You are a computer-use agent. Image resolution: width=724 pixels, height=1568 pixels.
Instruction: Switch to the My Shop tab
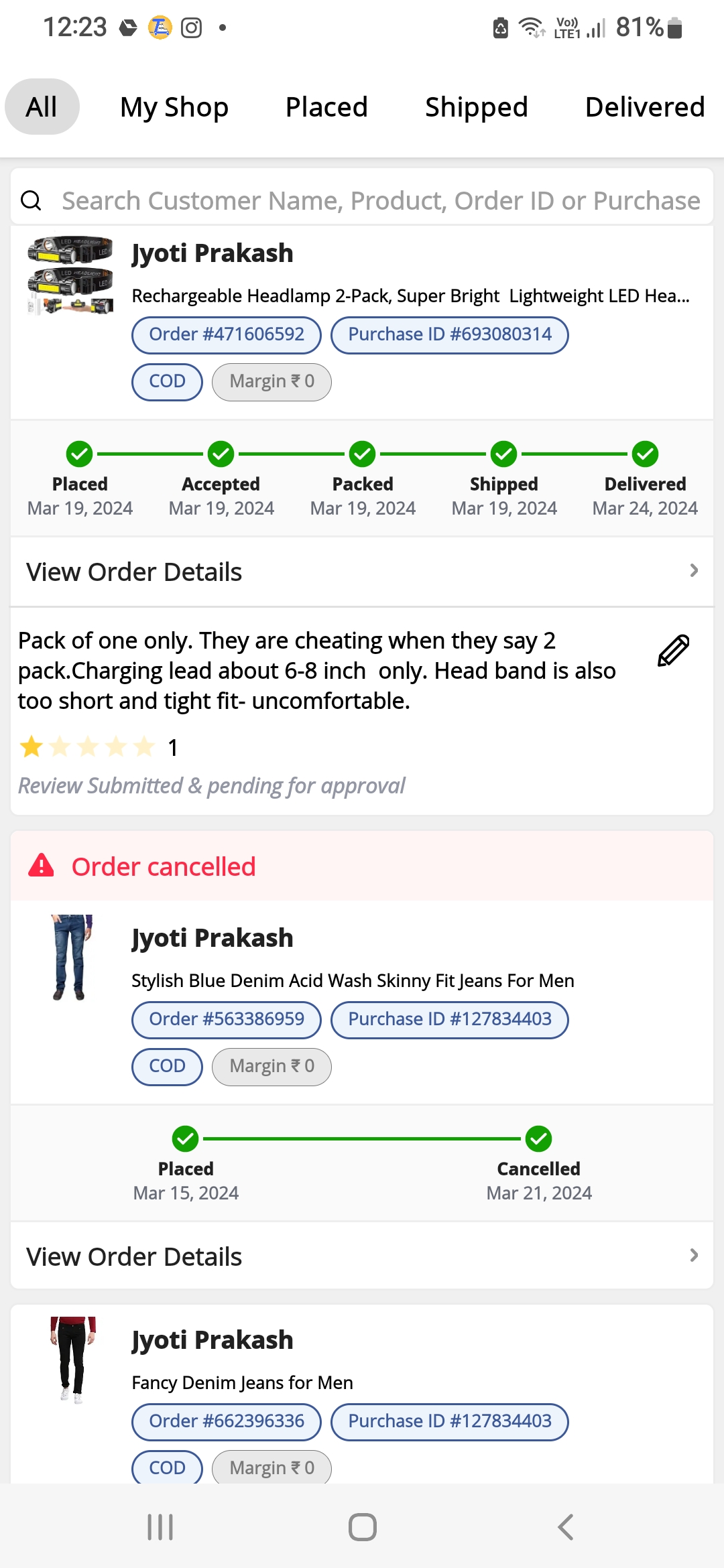(174, 107)
